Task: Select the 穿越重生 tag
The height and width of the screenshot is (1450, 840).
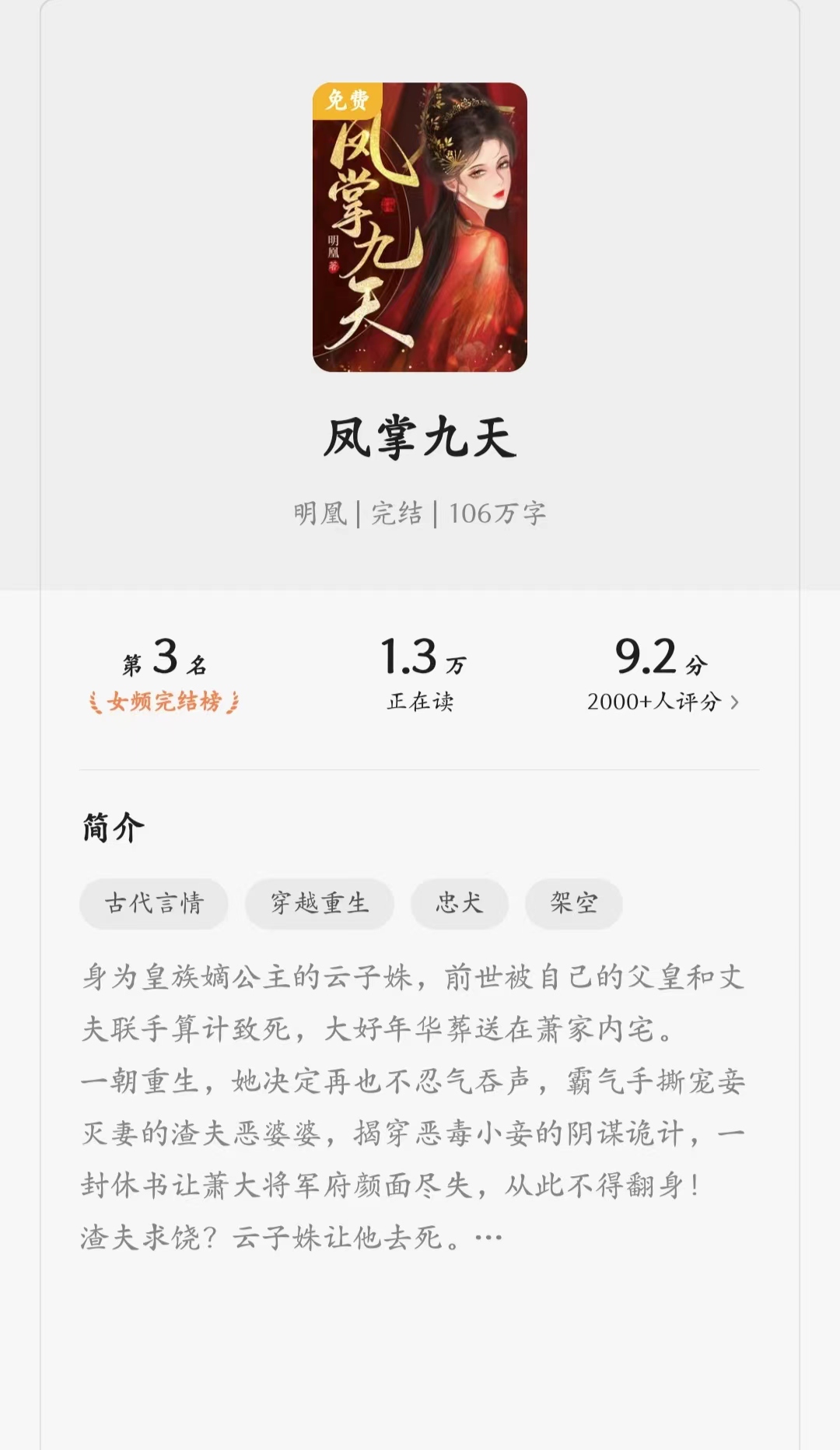Action: 320,904
